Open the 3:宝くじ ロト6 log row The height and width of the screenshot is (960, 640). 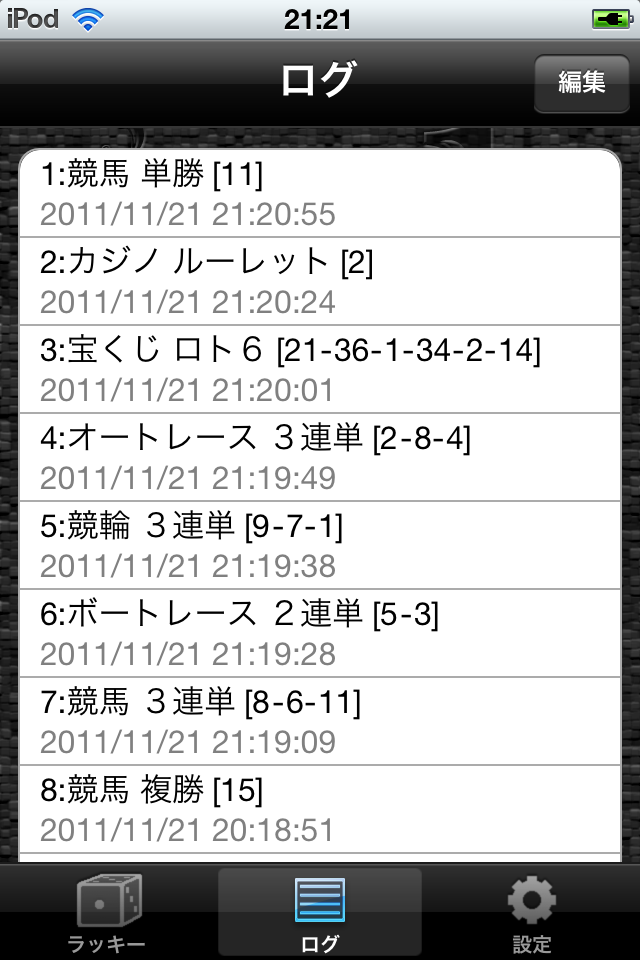[x=320, y=369]
